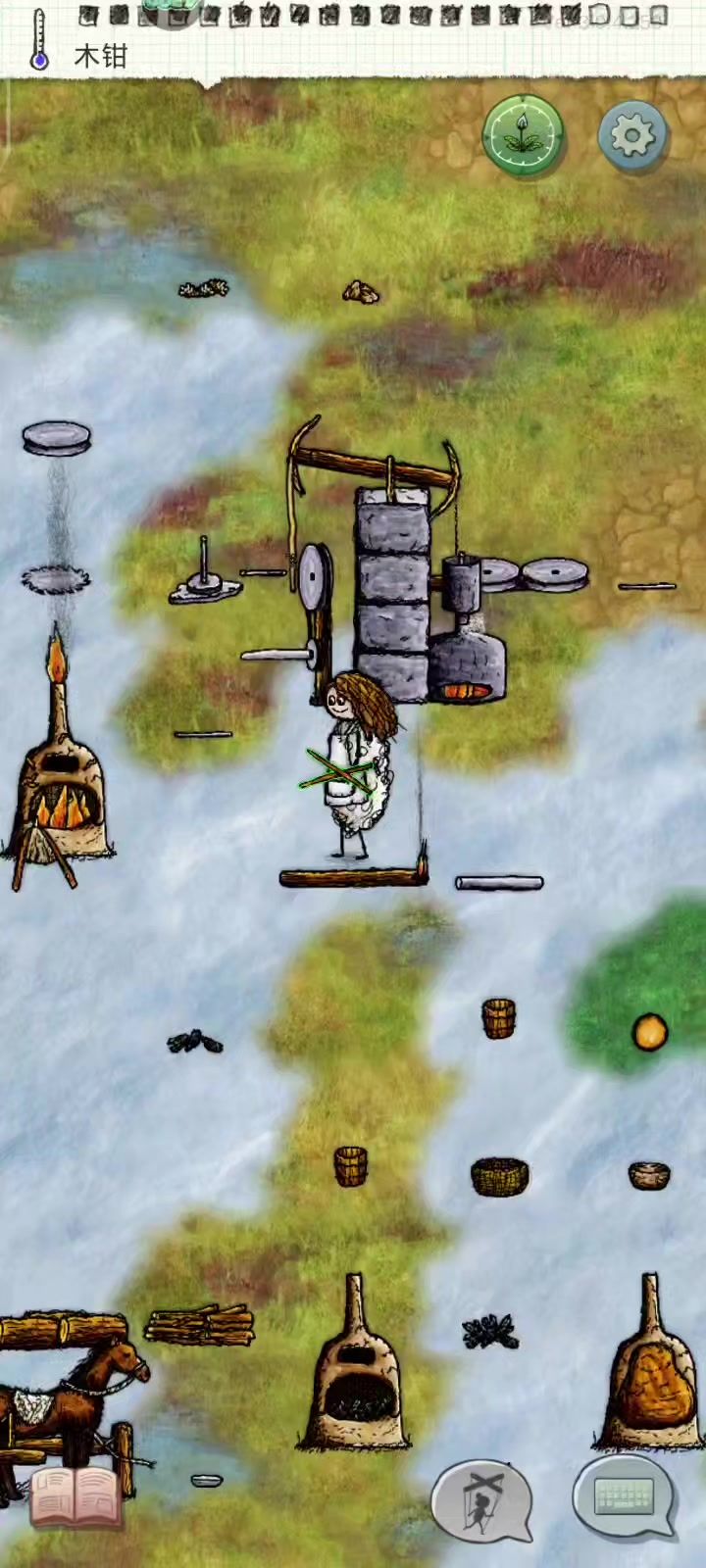Tap the burning kiln with fire
706x1568 pixels.
61,764
